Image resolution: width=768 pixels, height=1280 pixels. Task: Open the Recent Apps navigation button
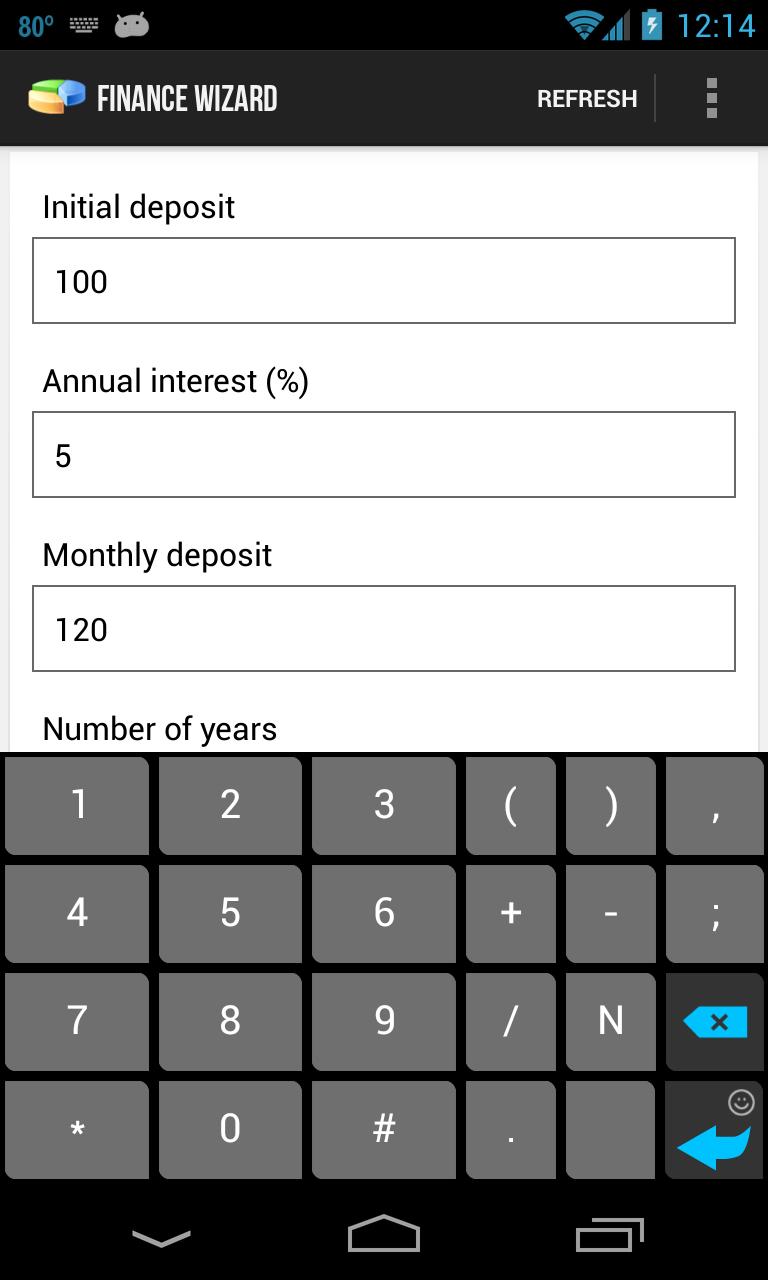coord(608,1234)
